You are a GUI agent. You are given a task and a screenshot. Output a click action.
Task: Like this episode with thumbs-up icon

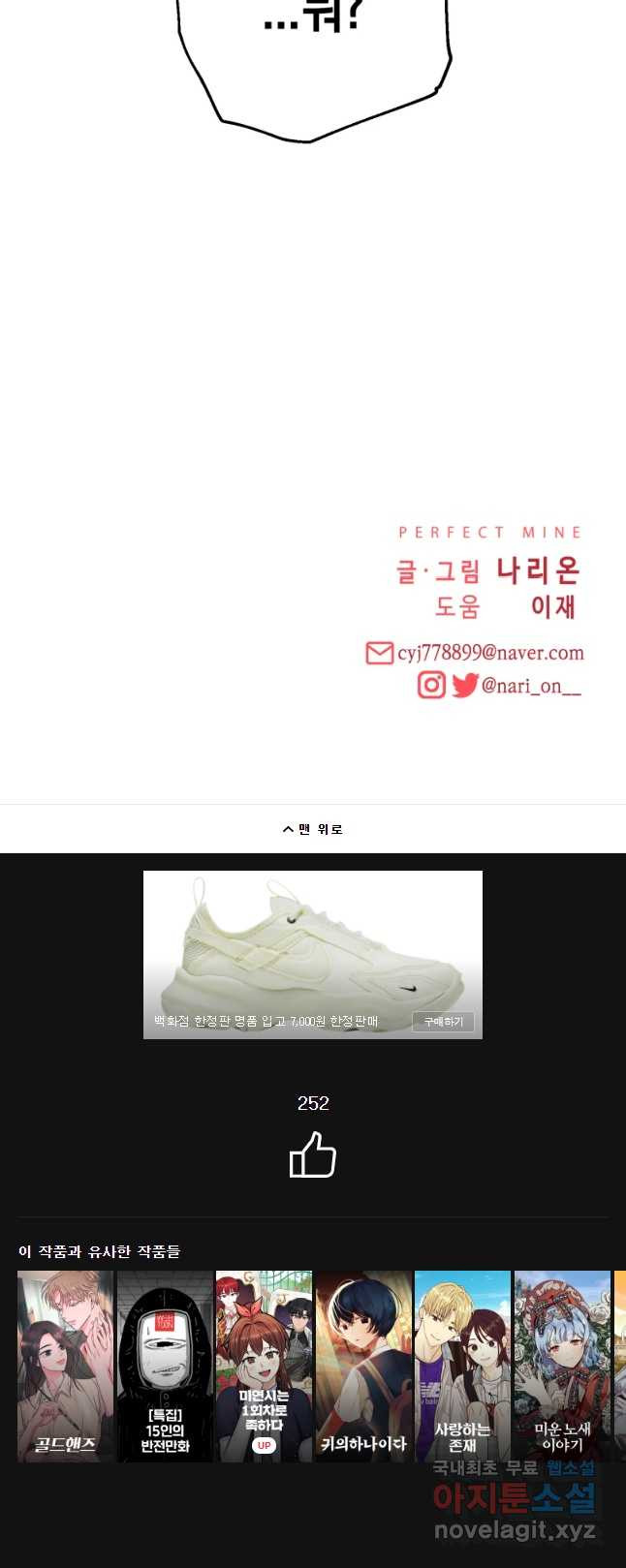click(x=312, y=1155)
